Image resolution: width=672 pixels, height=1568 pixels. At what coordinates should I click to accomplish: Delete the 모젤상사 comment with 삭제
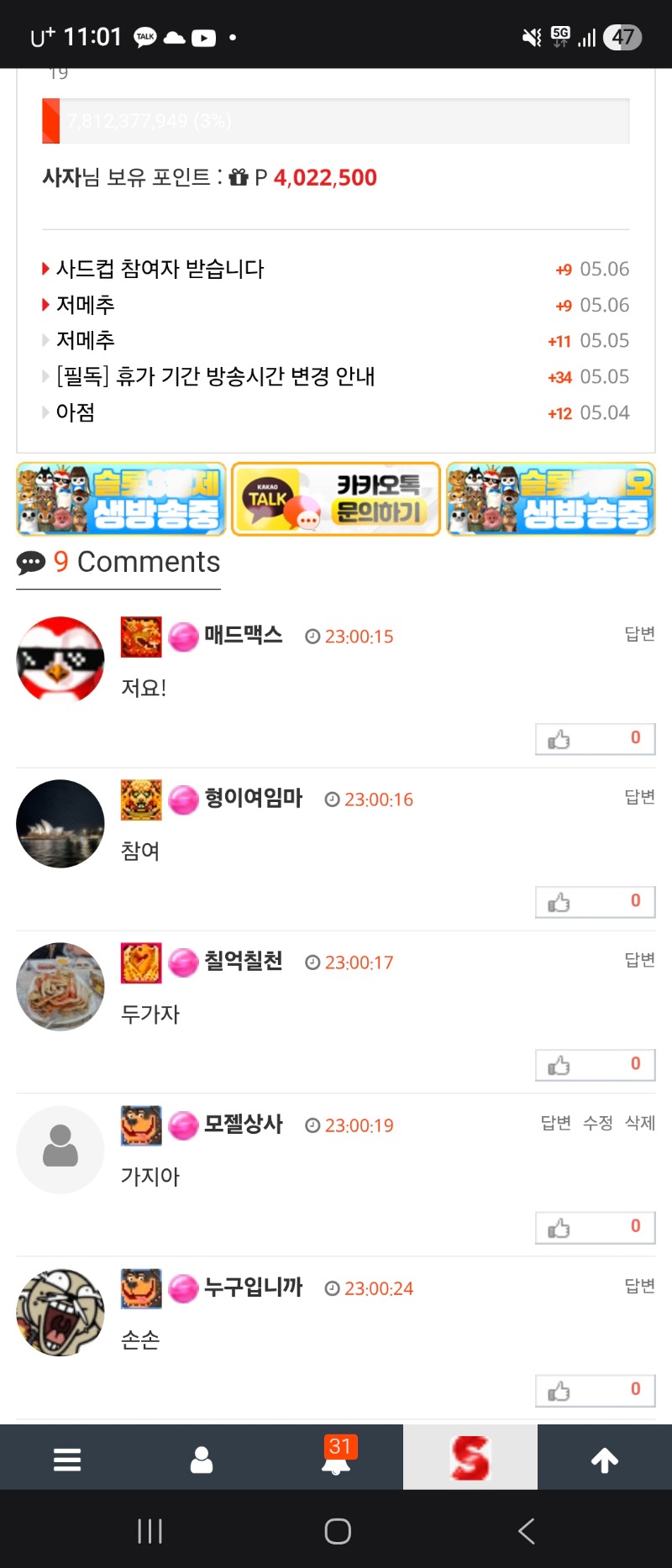pyautogui.click(x=639, y=1122)
